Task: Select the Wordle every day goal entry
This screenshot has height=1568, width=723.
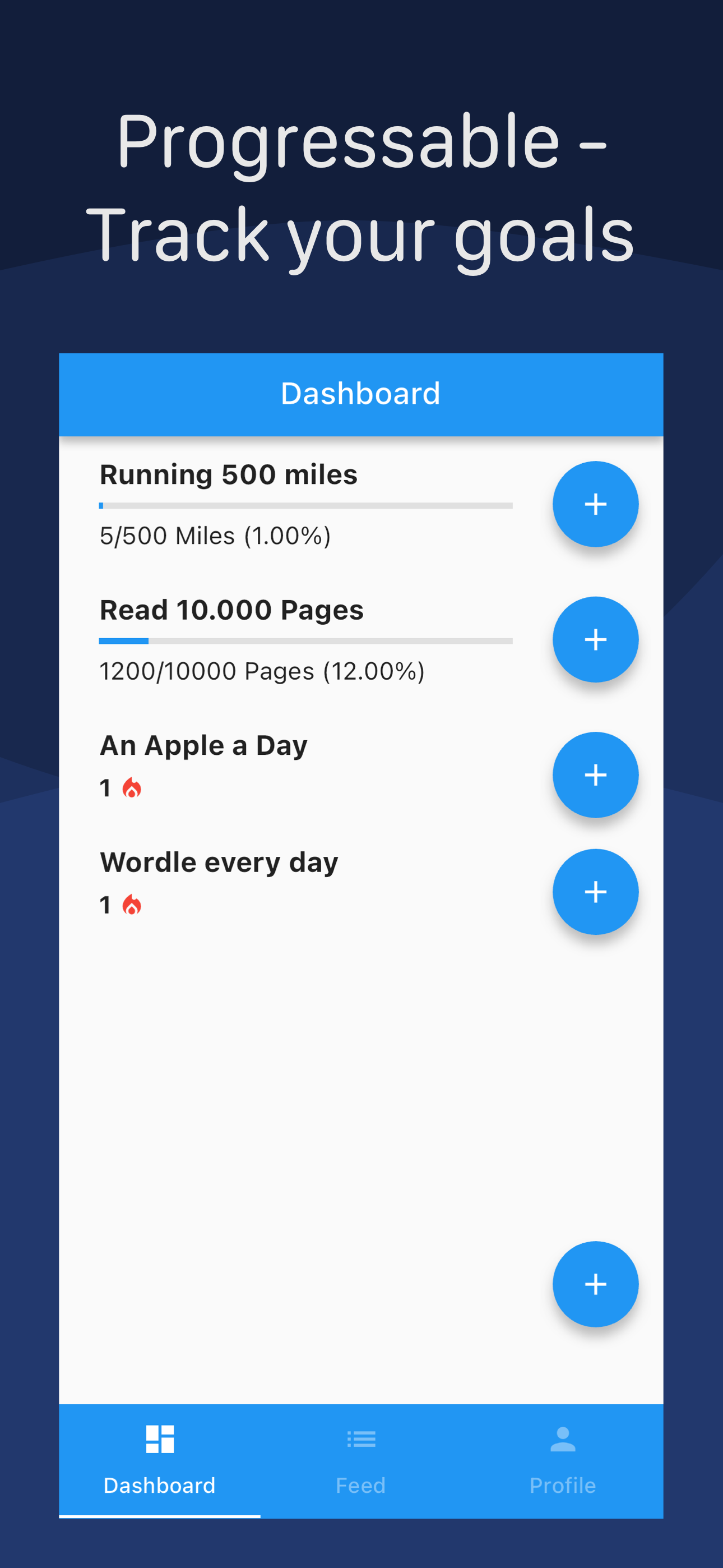Action: pos(219,862)
